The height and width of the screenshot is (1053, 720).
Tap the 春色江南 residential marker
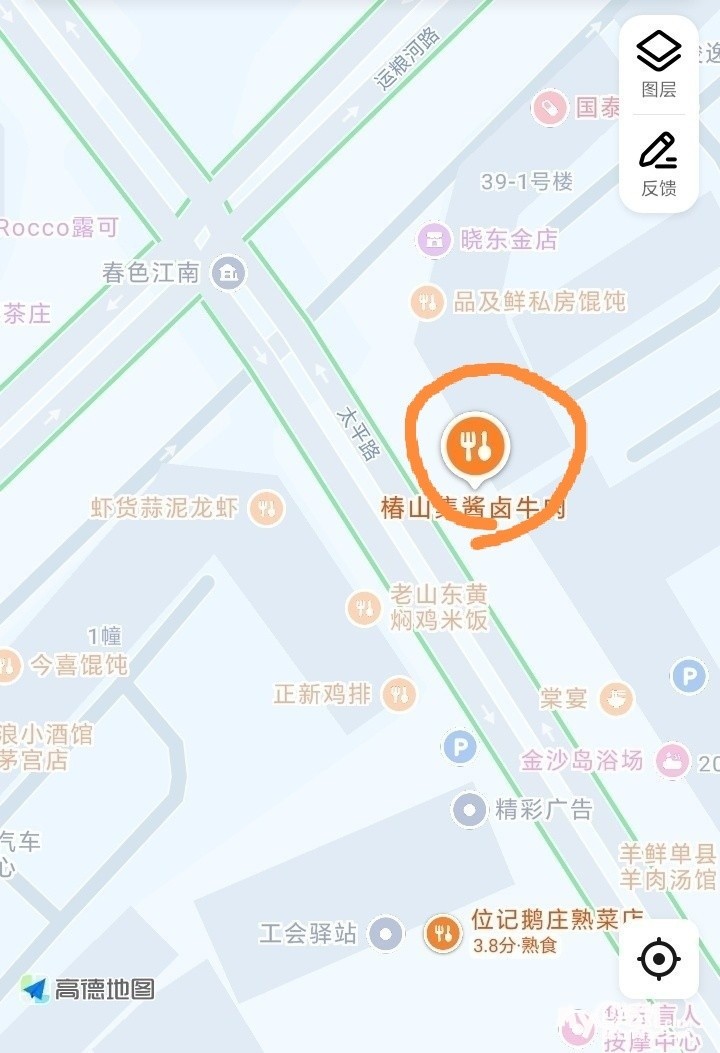coord(229,272)
